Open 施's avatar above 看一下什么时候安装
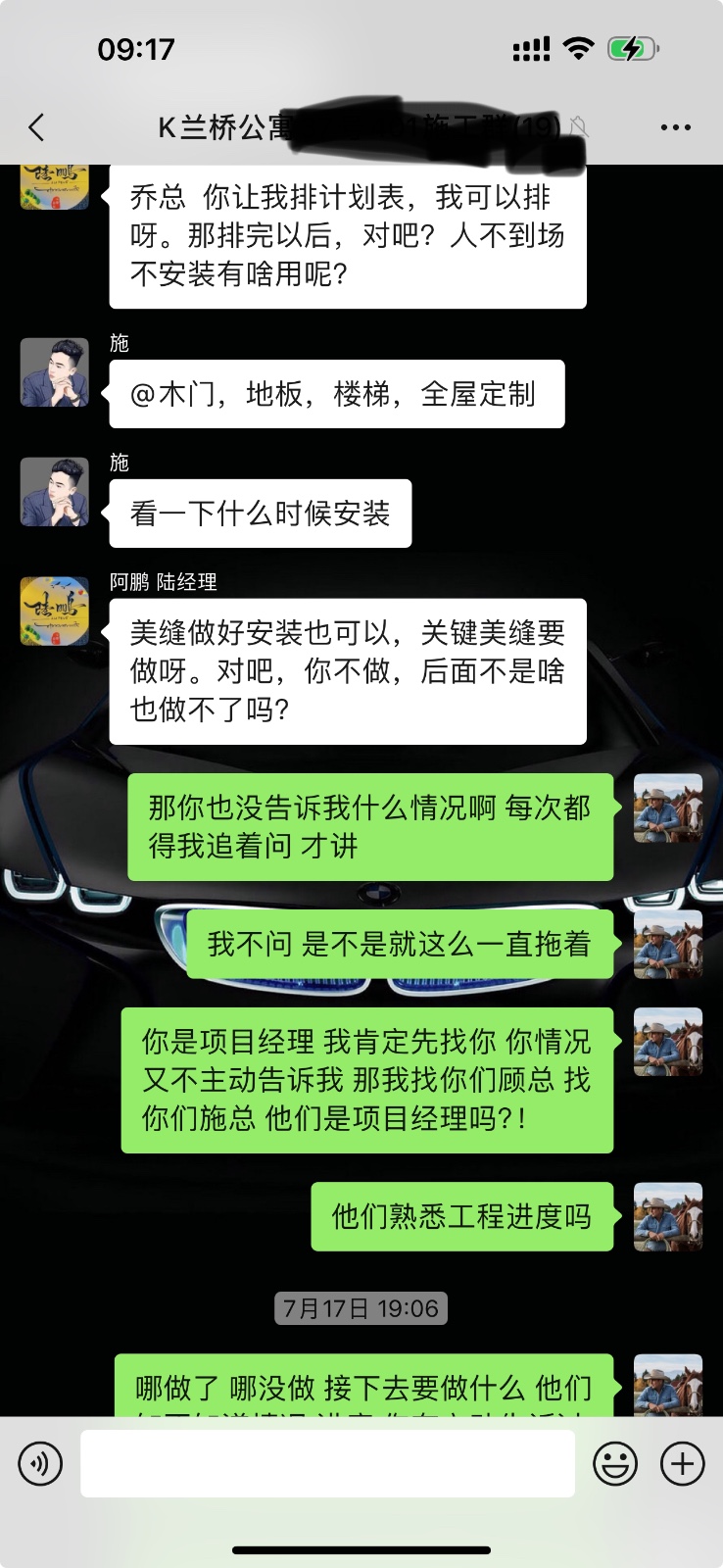723x1568 pixels. tap(55, 492)
